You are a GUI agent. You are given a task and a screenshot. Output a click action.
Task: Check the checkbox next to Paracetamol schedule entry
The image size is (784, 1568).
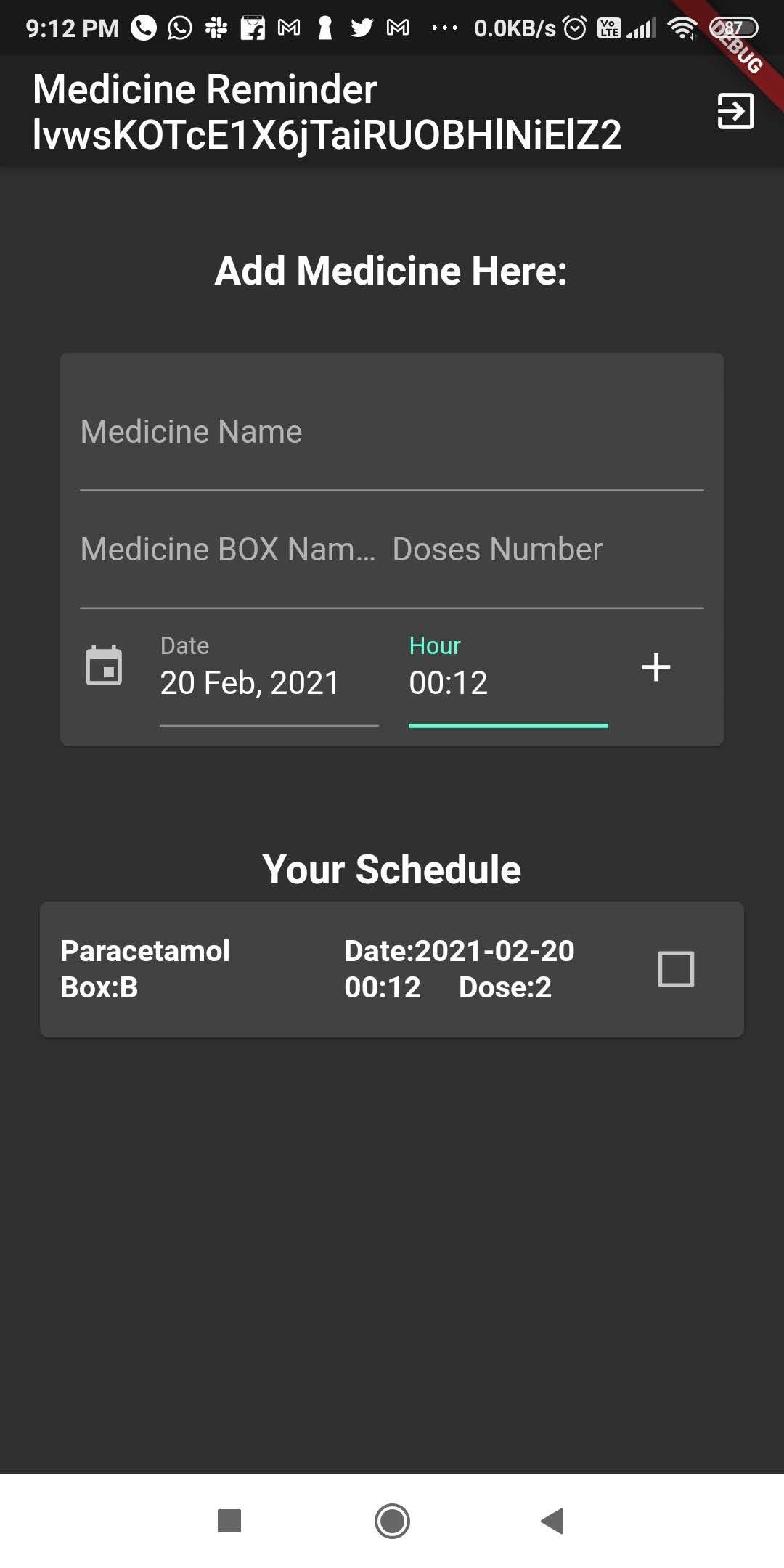[x=677, y=968]
